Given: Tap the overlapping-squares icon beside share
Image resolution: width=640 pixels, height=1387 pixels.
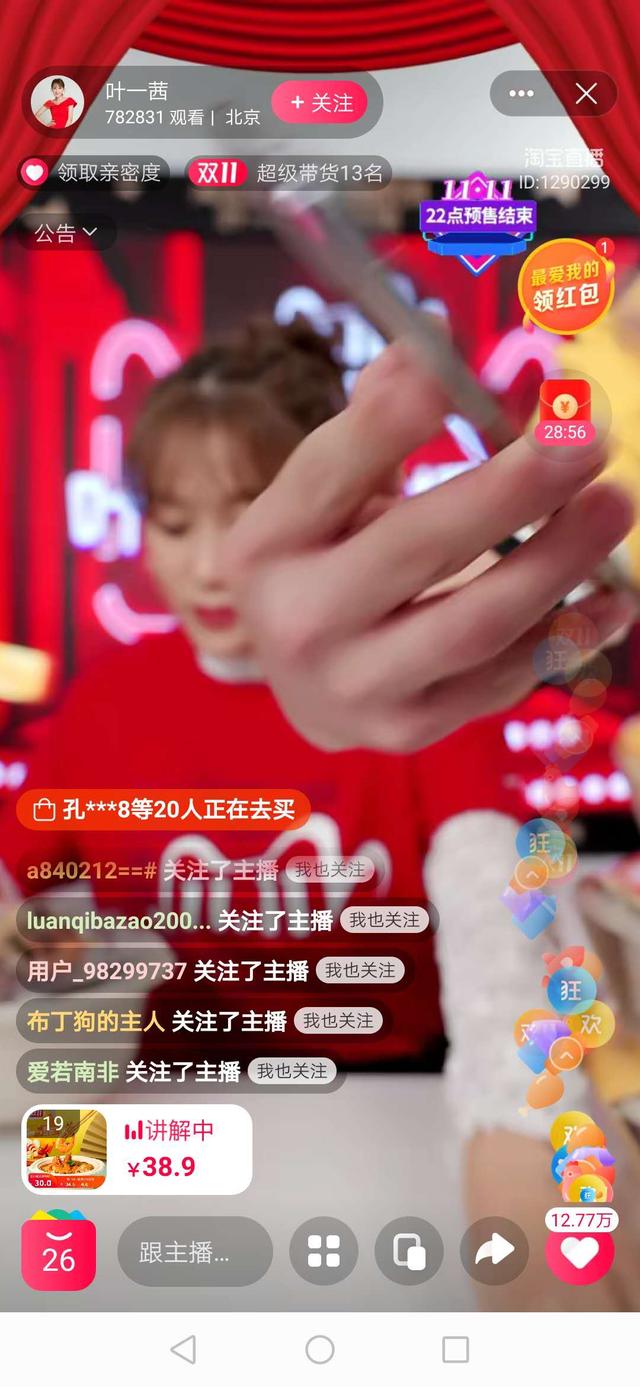Looking at the screenshot, I should tap(409, 1251).
